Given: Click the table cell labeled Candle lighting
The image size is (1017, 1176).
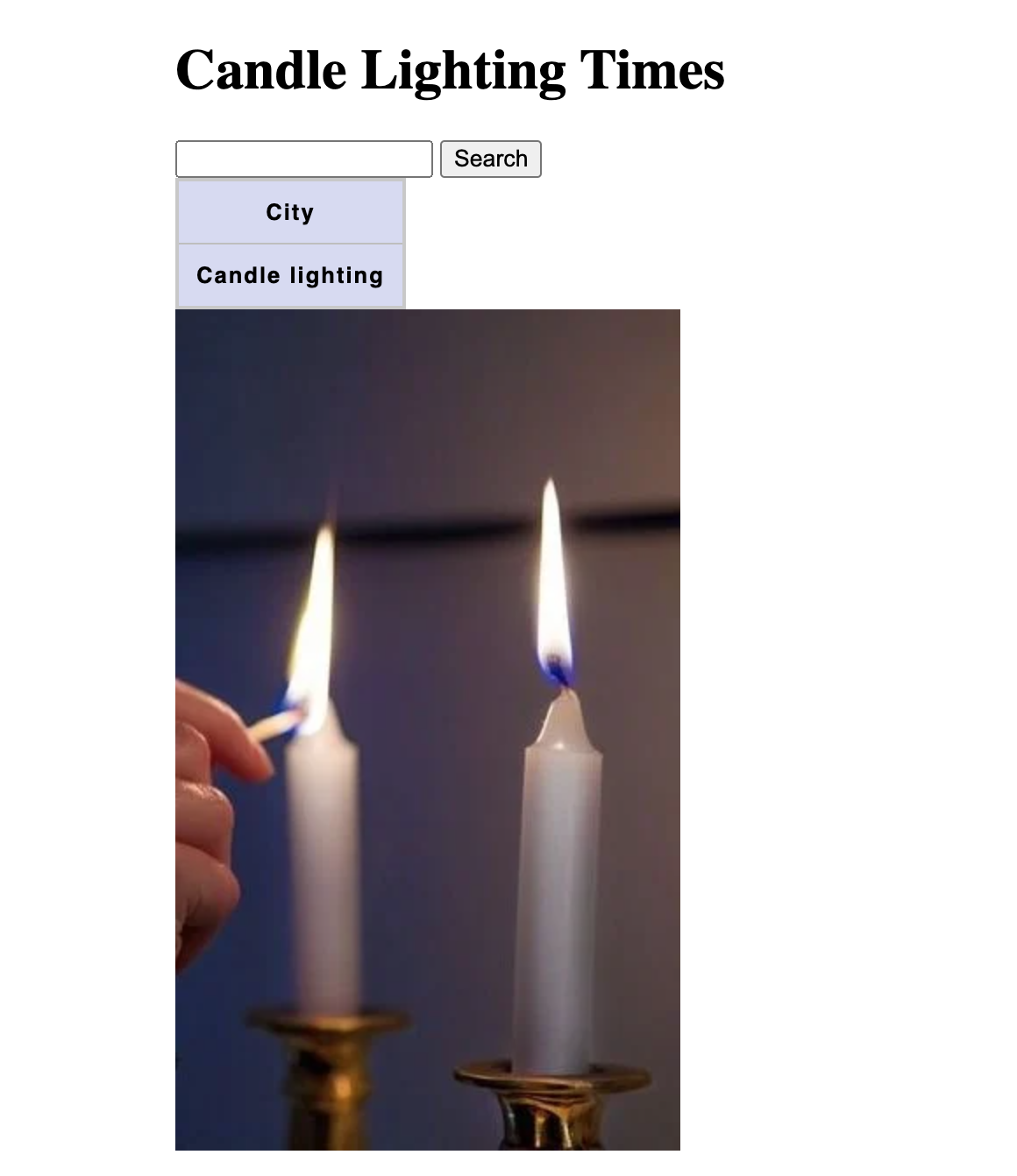Looking at the screenshot, I should pos(289,274).
